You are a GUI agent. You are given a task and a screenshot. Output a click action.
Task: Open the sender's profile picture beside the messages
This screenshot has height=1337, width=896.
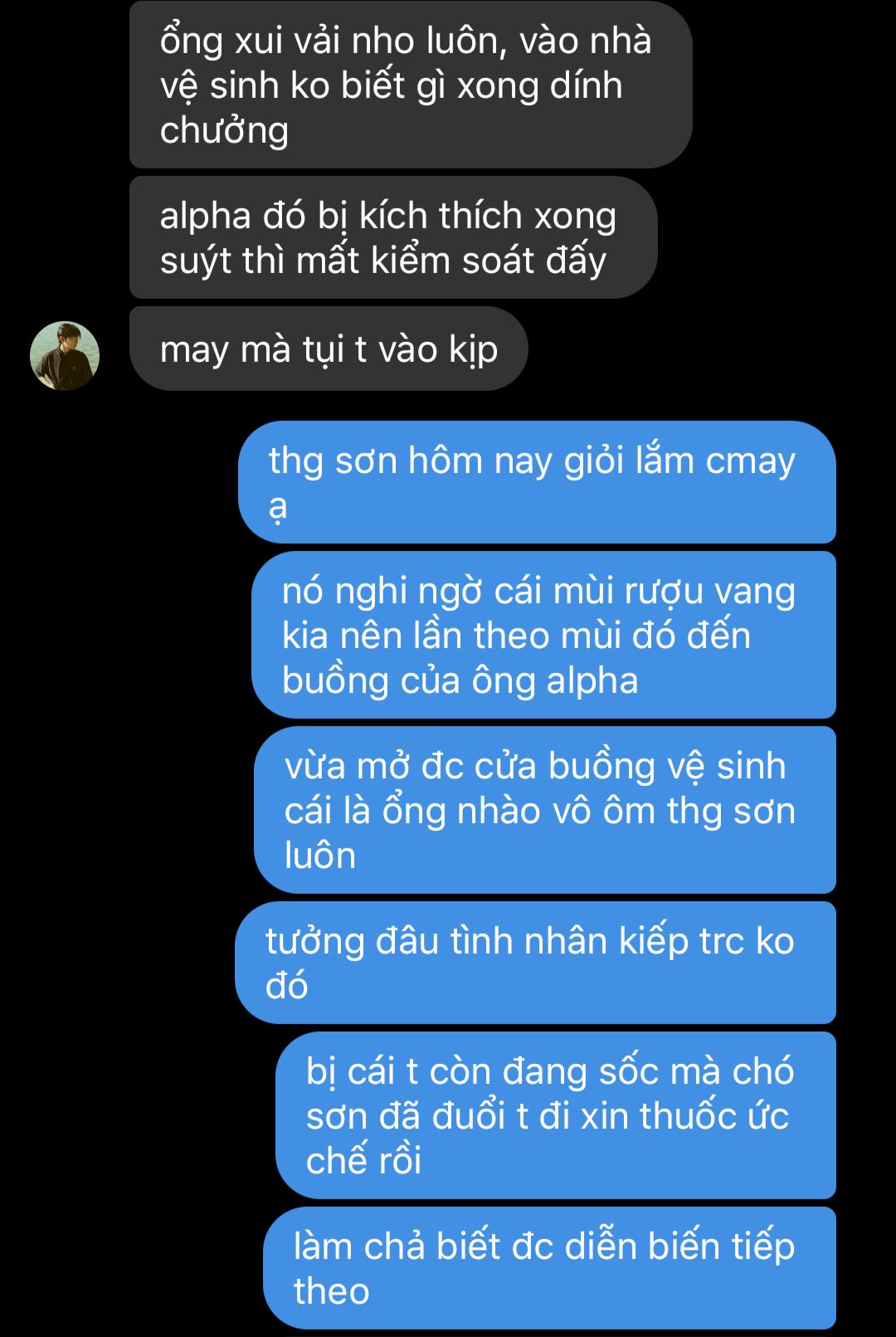(x=65, y=356)
